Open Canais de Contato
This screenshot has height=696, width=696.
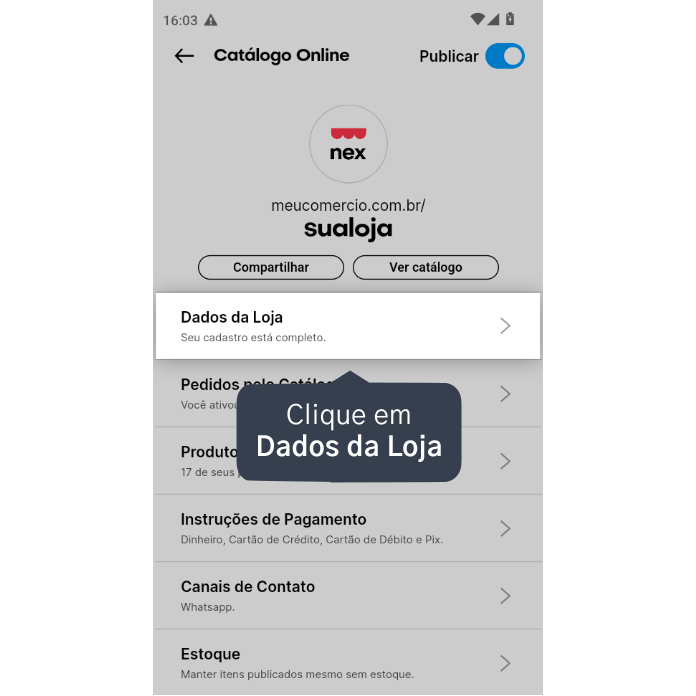tap(347, 595)
